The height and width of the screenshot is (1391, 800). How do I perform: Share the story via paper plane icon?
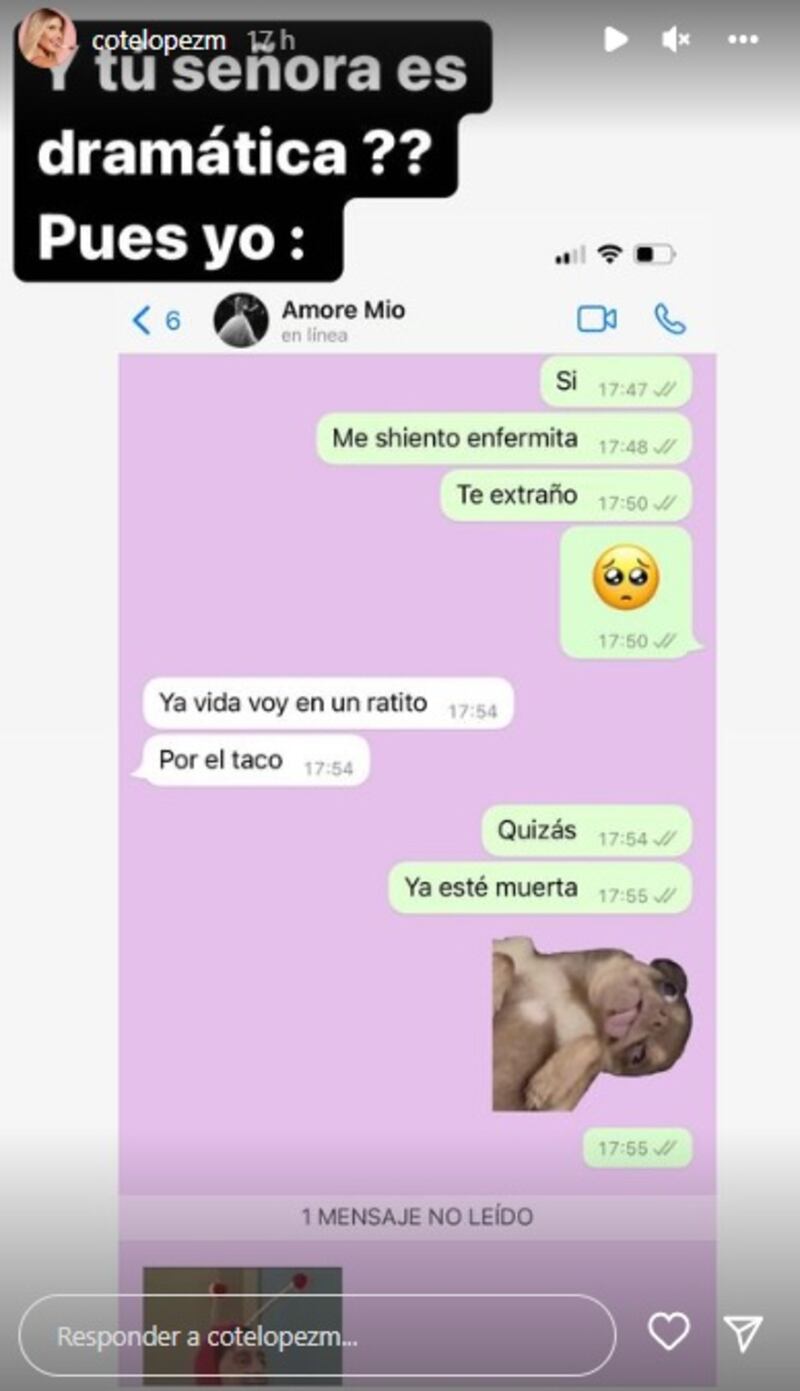coord(743,1332)
